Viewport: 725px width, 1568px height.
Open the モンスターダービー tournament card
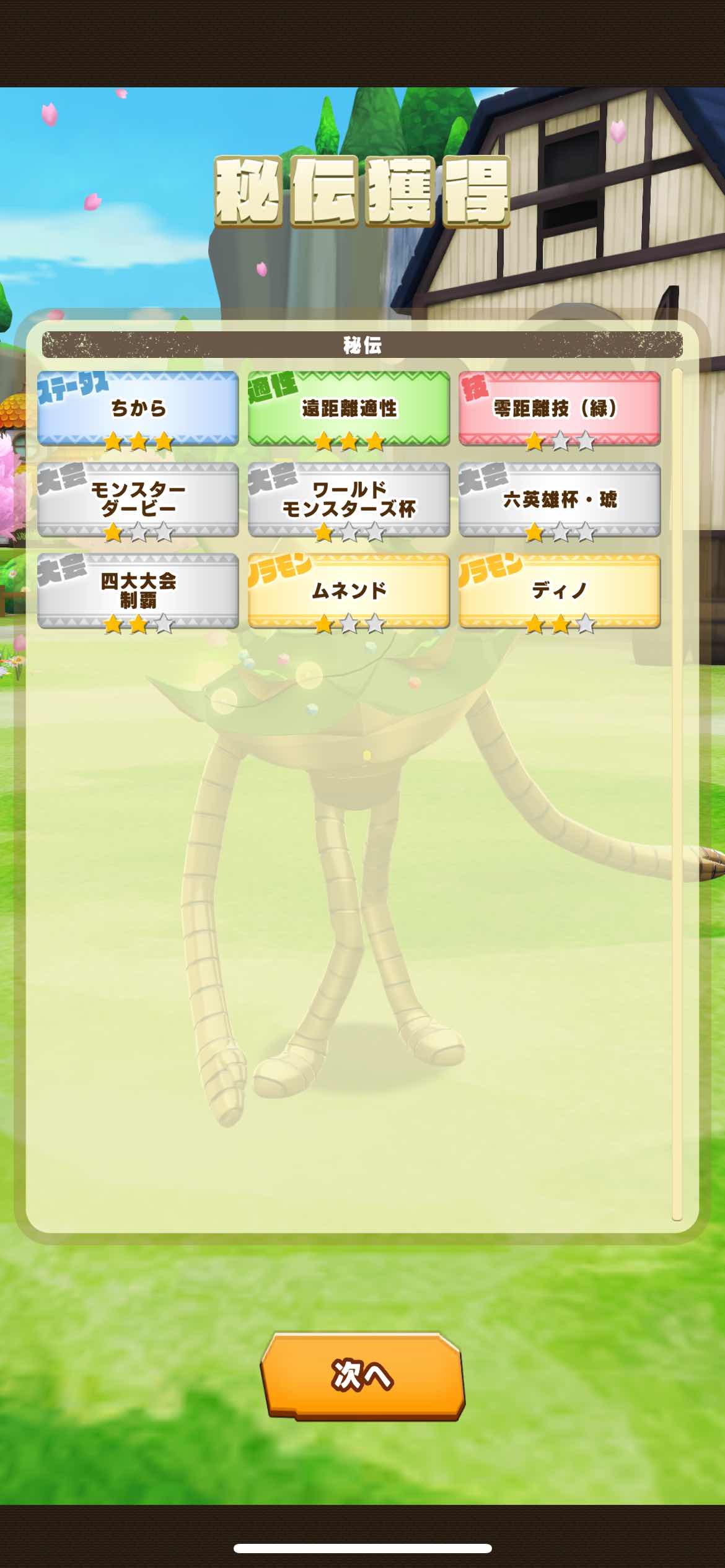coord(138,499)
